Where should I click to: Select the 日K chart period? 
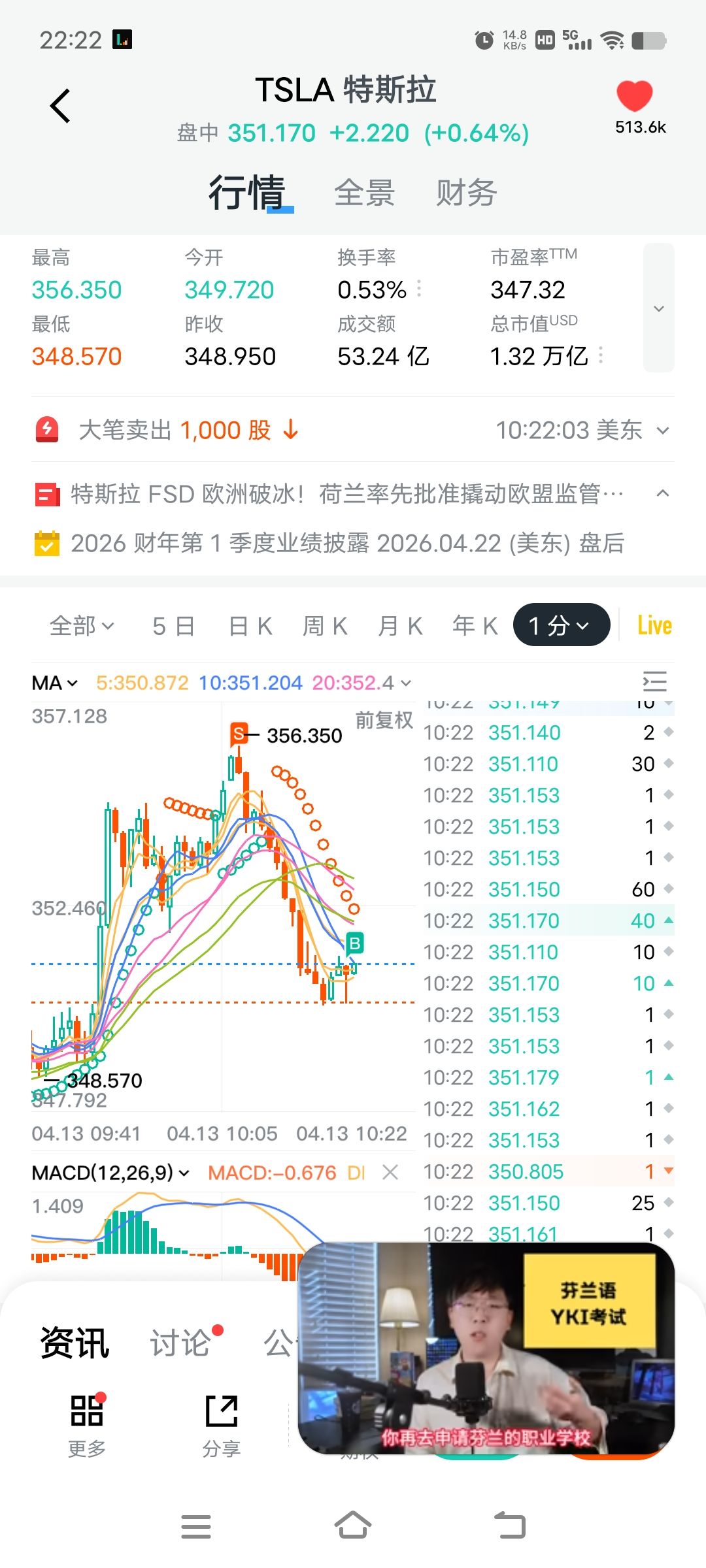[250, 626]
